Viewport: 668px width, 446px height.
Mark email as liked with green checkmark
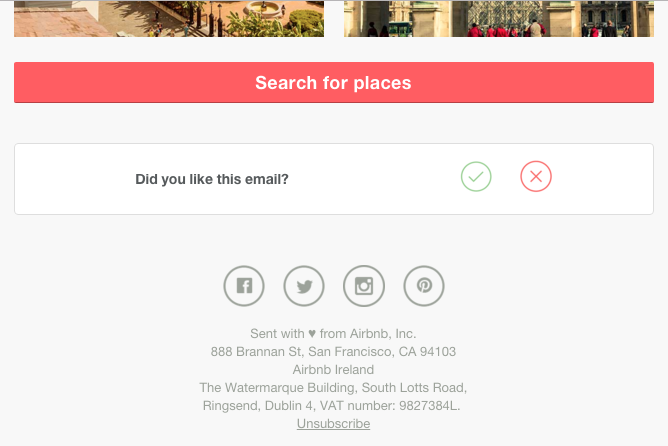(476, 177)
